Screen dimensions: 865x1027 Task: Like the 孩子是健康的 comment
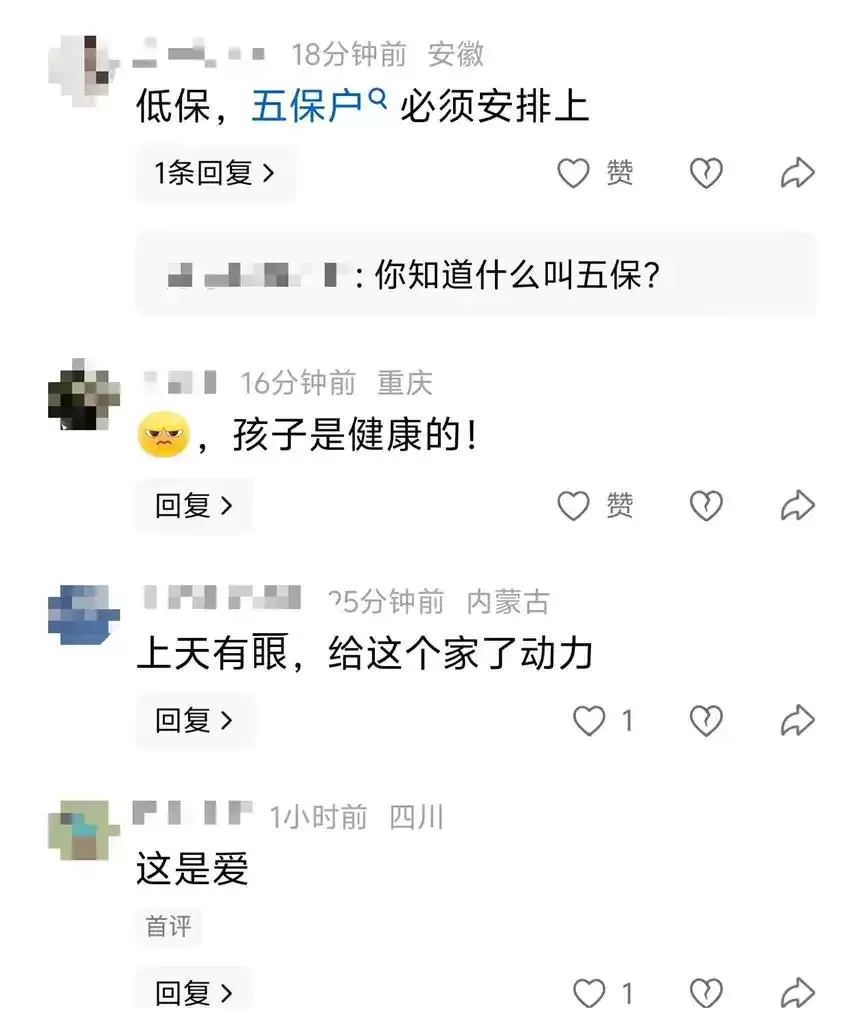pos(573,507)
